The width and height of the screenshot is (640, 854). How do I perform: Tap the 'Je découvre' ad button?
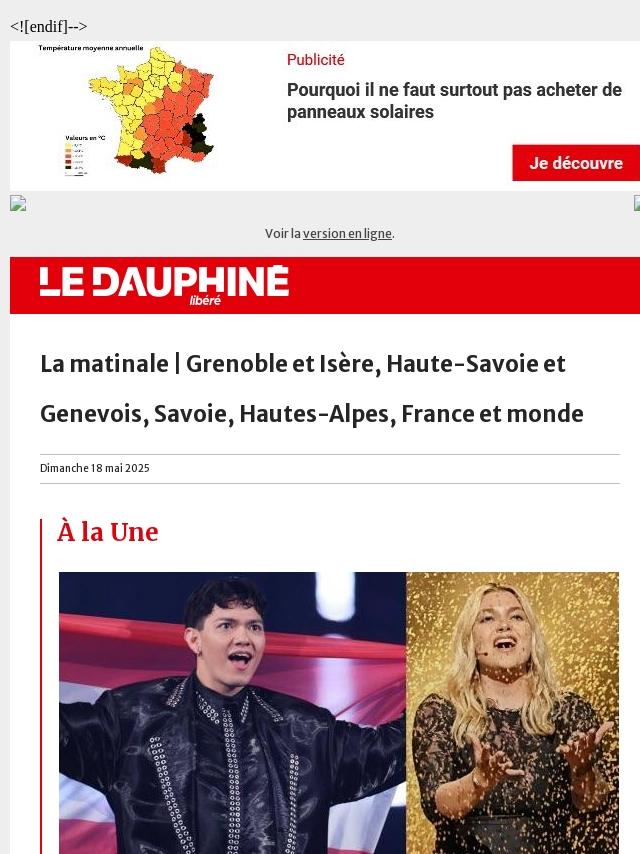575,163
